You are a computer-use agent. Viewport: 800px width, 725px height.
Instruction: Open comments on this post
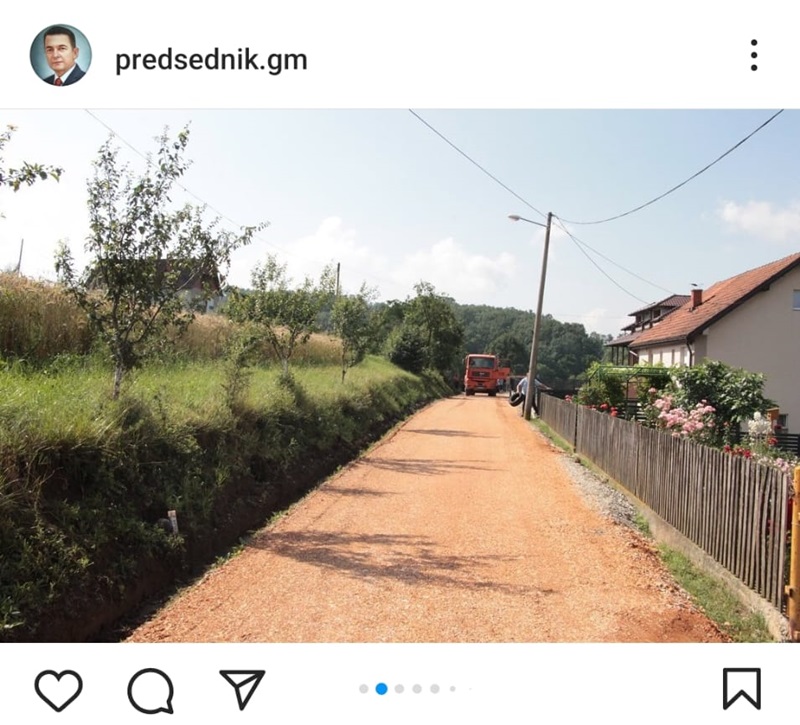(x=151, y=690)
